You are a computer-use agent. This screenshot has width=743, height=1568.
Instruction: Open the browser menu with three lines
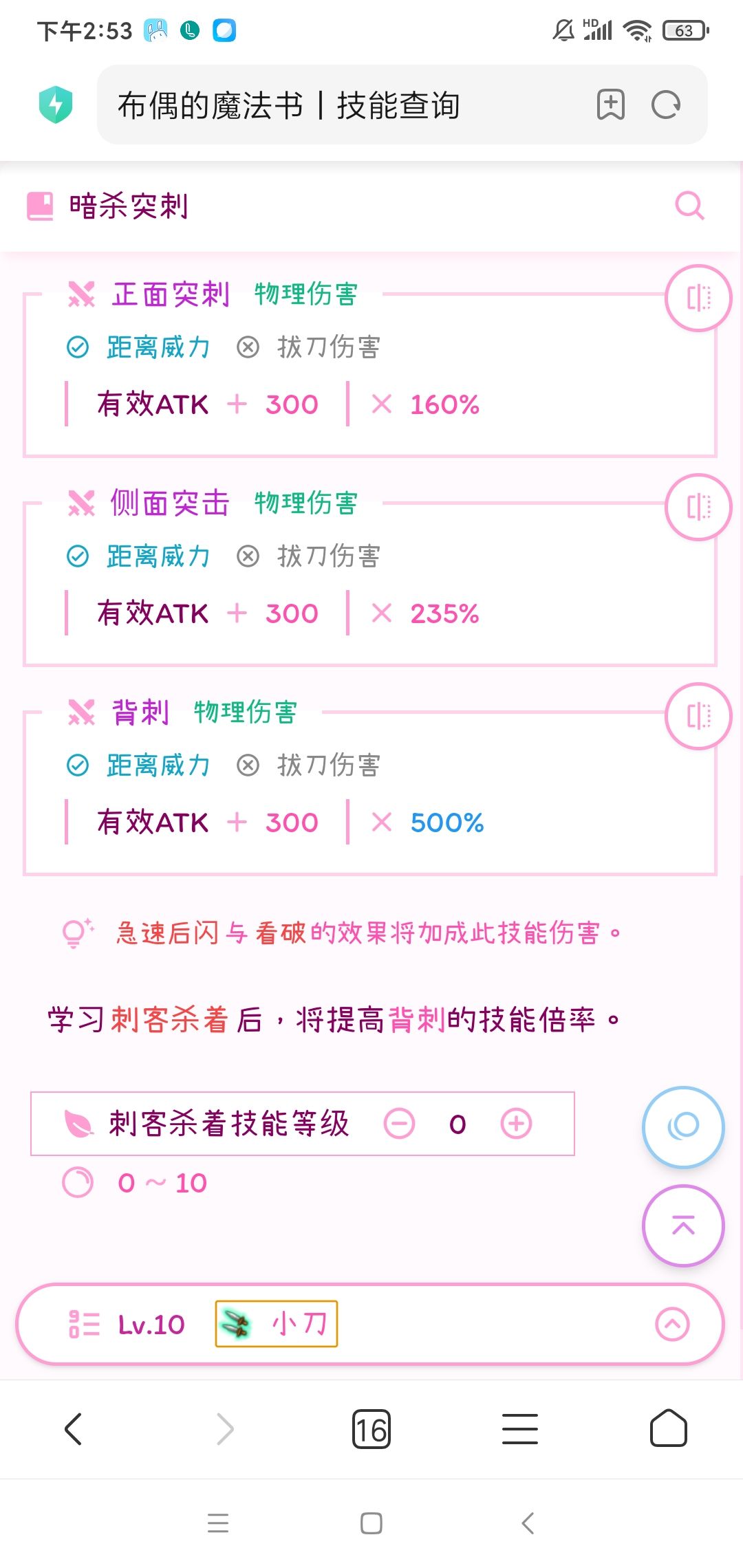(x=520, y=1429)
